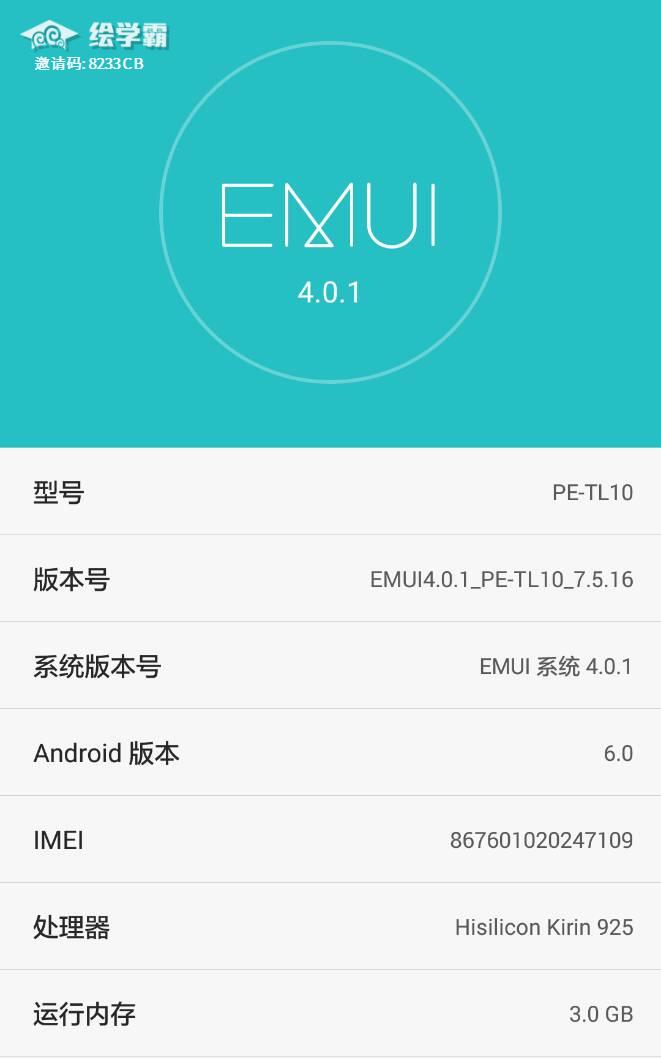661x1059 pixels.
Task: Select the 运行内存 3.0 GB row
Action: pos(330,1014)
